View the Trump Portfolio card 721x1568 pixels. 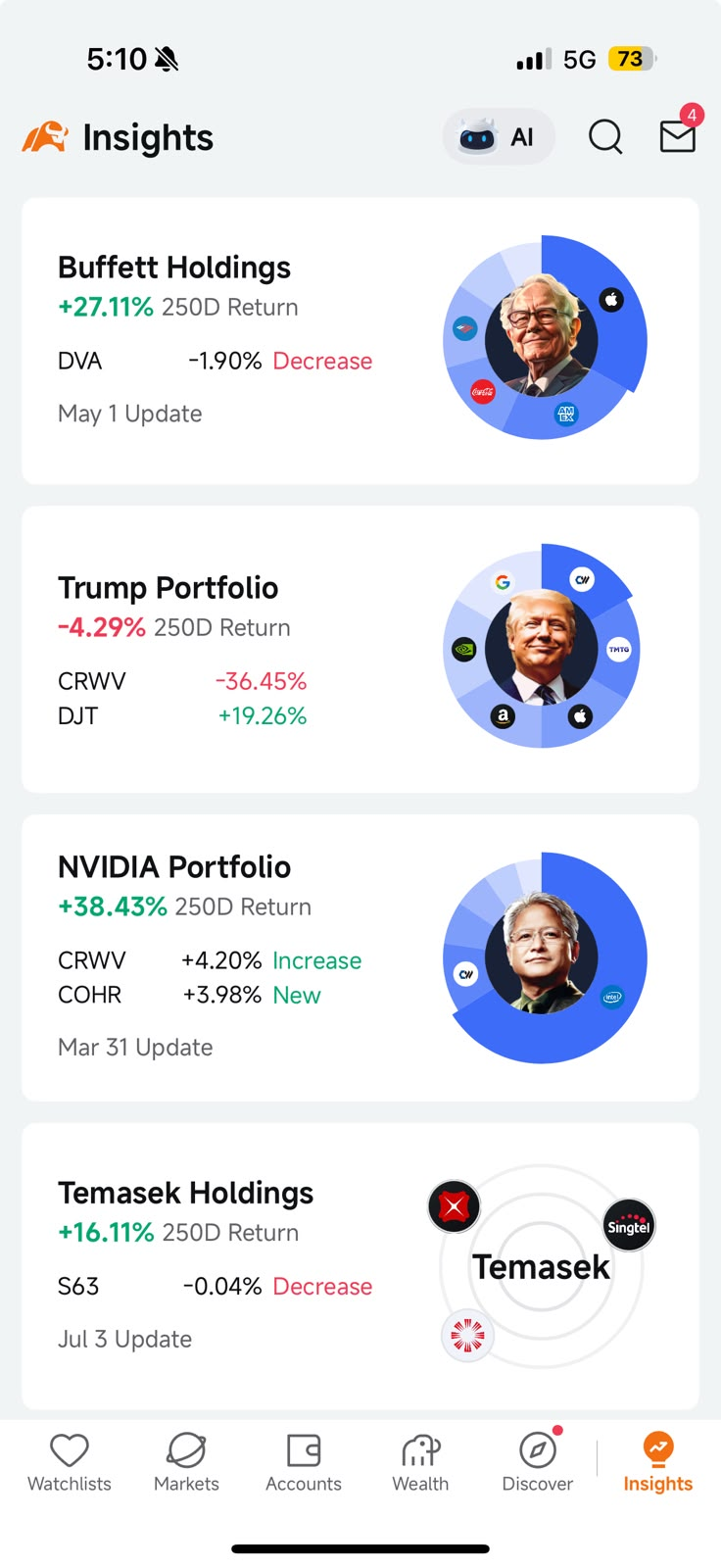click(360, 650)
